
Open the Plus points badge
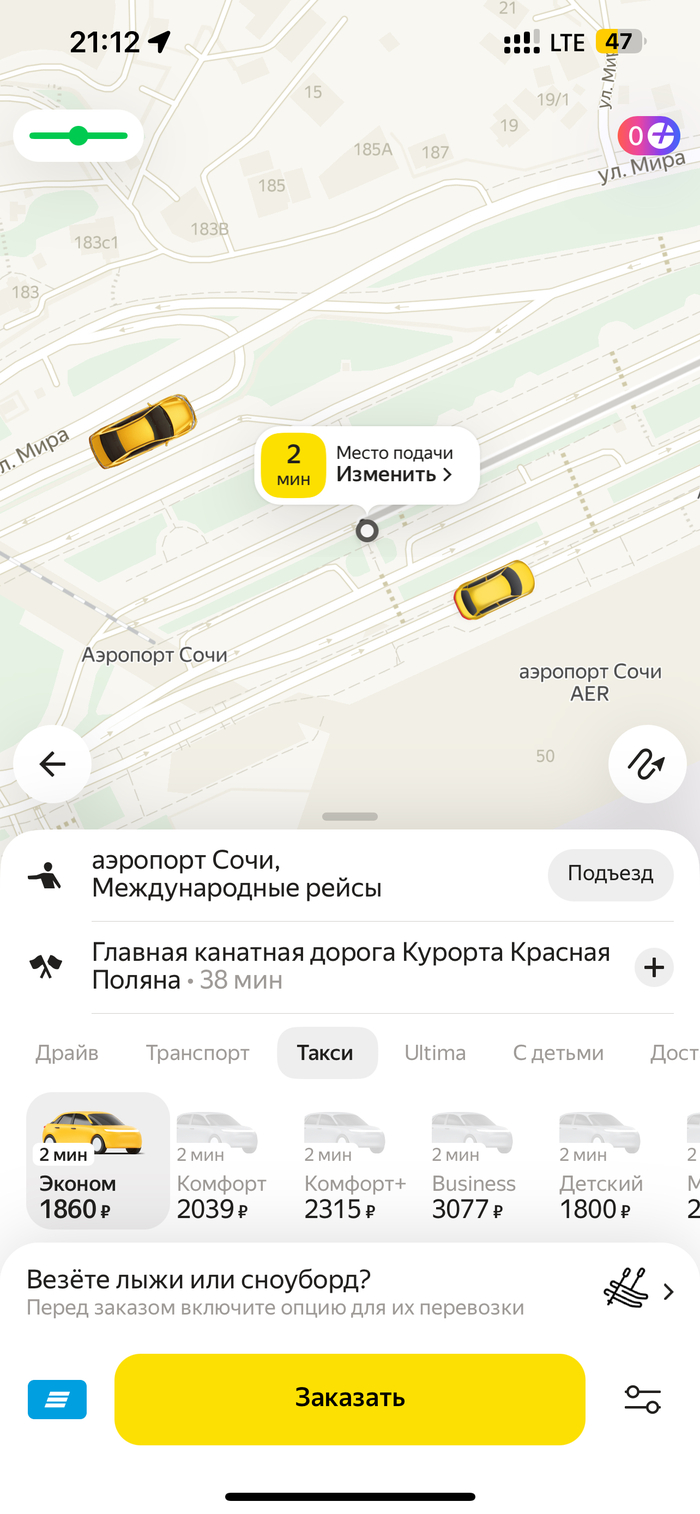click(x=648, y=135)
